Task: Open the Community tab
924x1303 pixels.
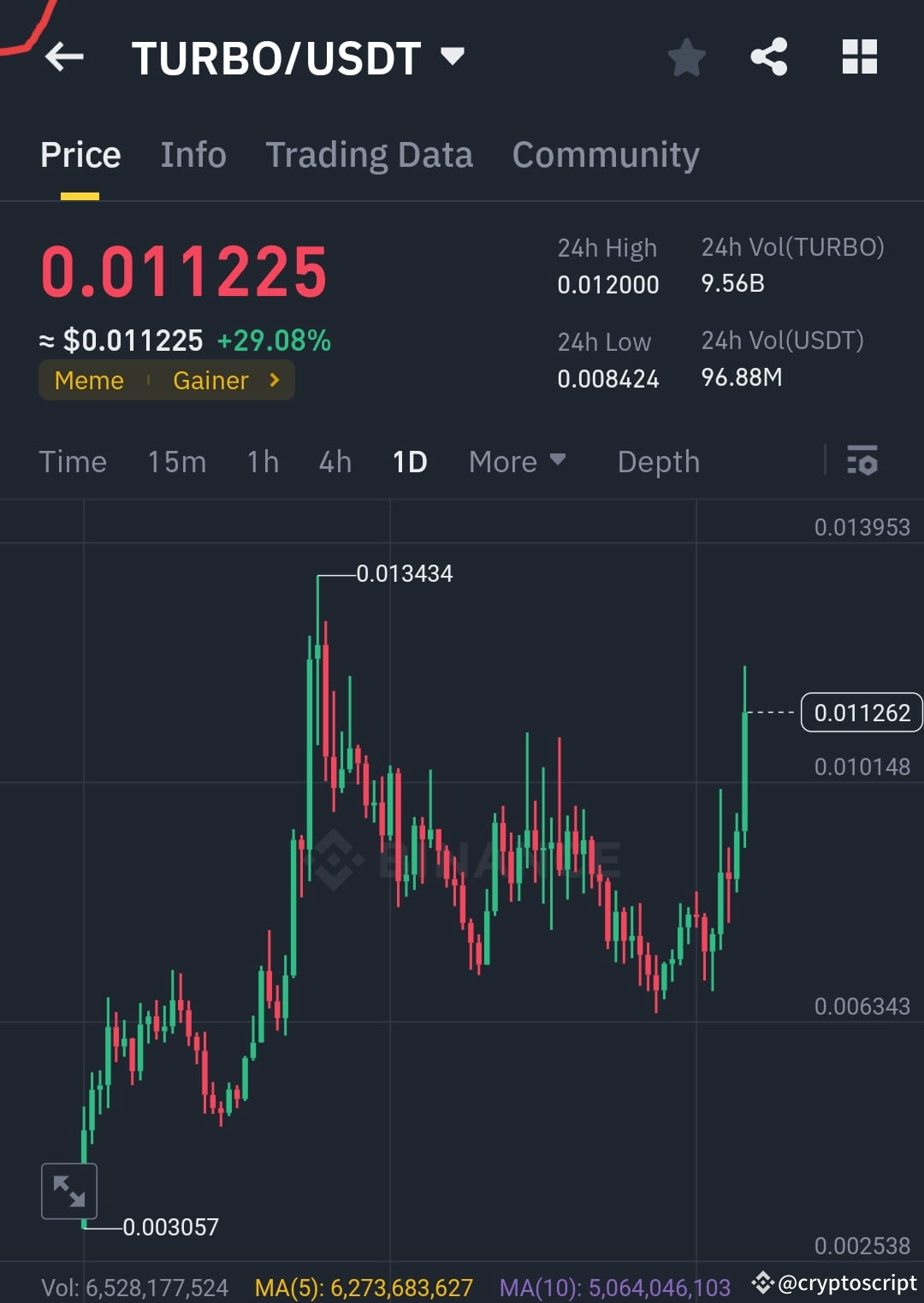Action: pyautogui.click(x=605, y=154)
